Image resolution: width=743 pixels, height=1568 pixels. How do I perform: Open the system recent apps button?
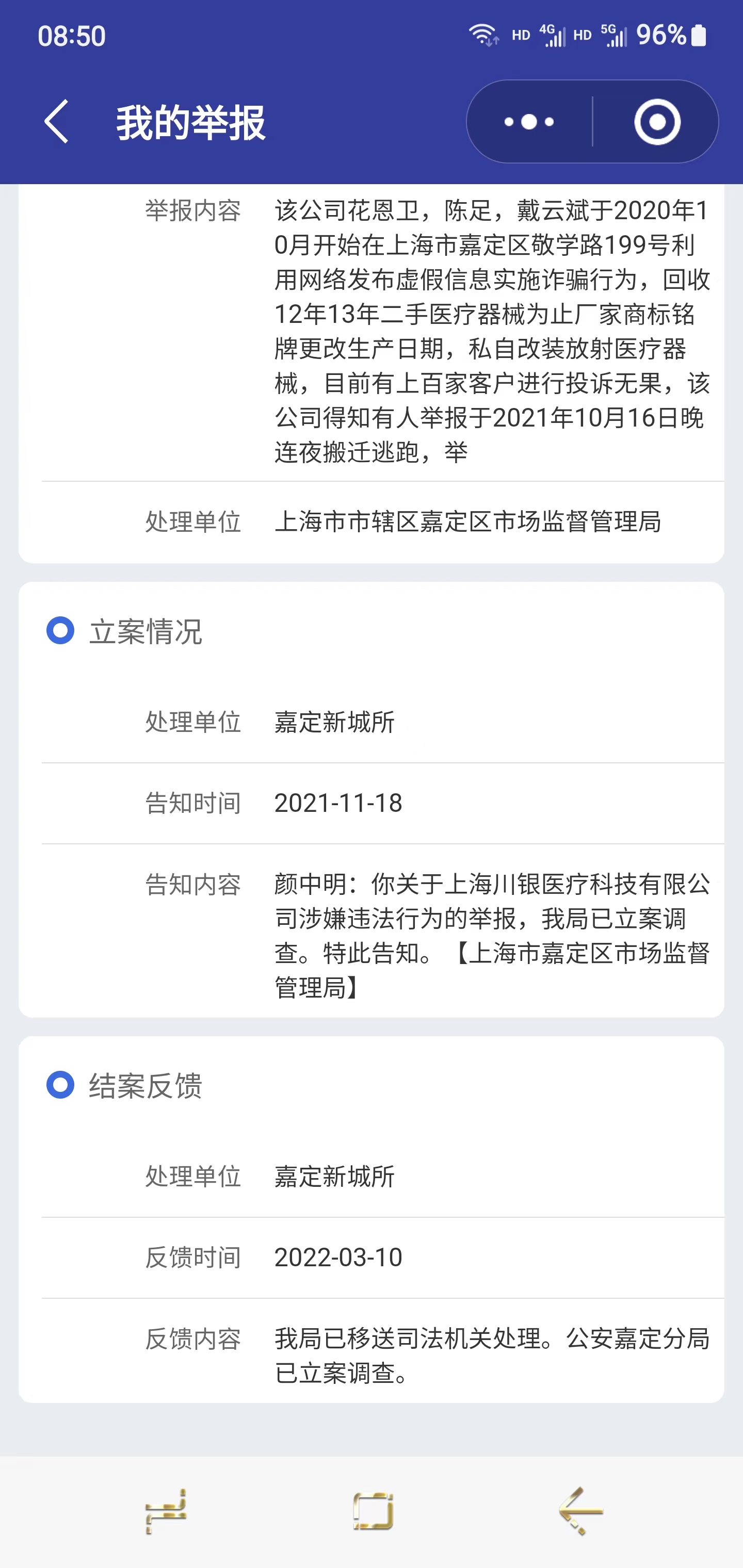pyautogui.click(x=166, y=1511)
